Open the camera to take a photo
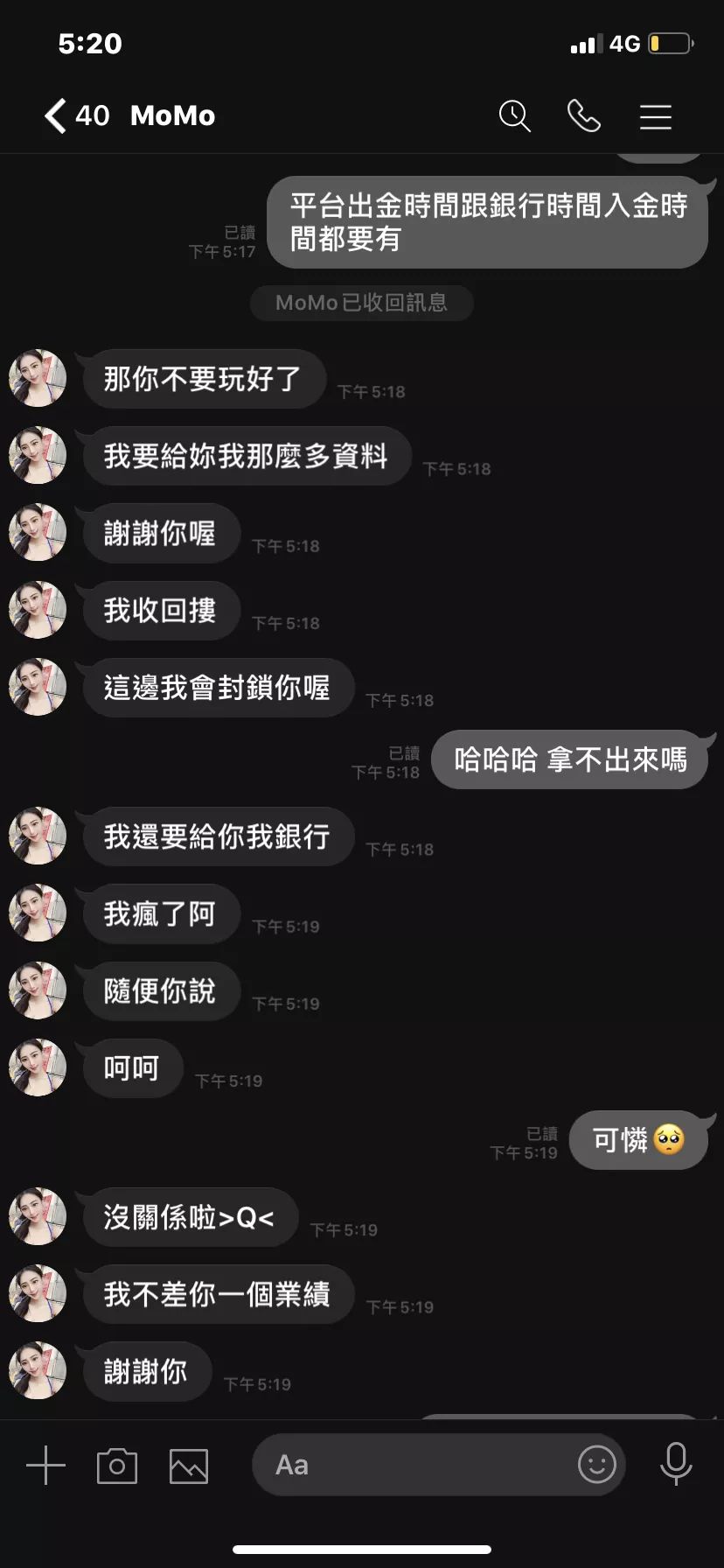 click(x=117, y=1466)
